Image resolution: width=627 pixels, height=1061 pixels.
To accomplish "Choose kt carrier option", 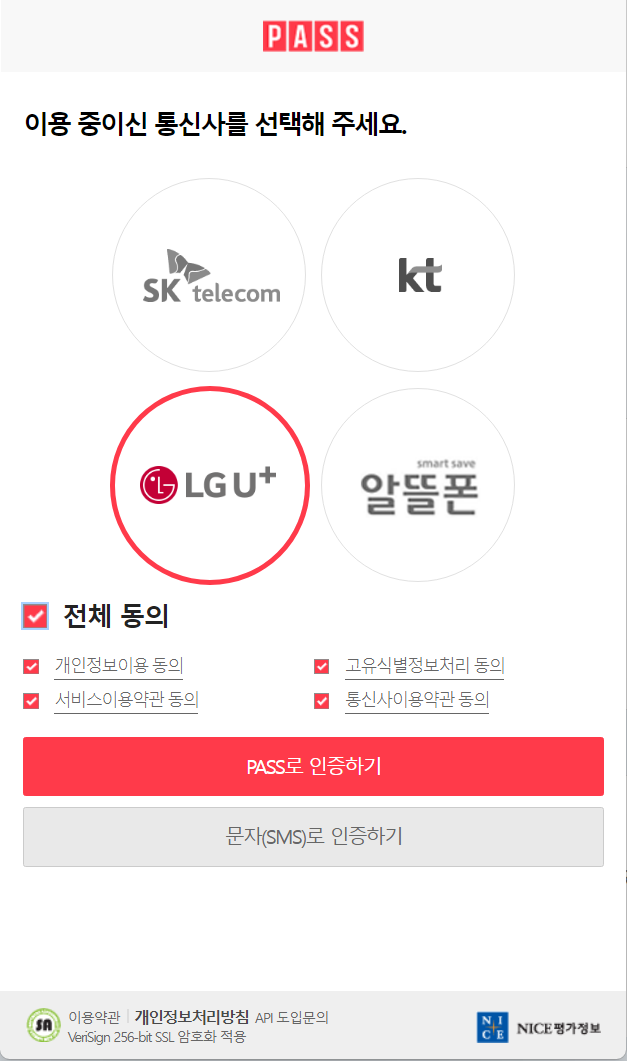I will pos(418,276).
